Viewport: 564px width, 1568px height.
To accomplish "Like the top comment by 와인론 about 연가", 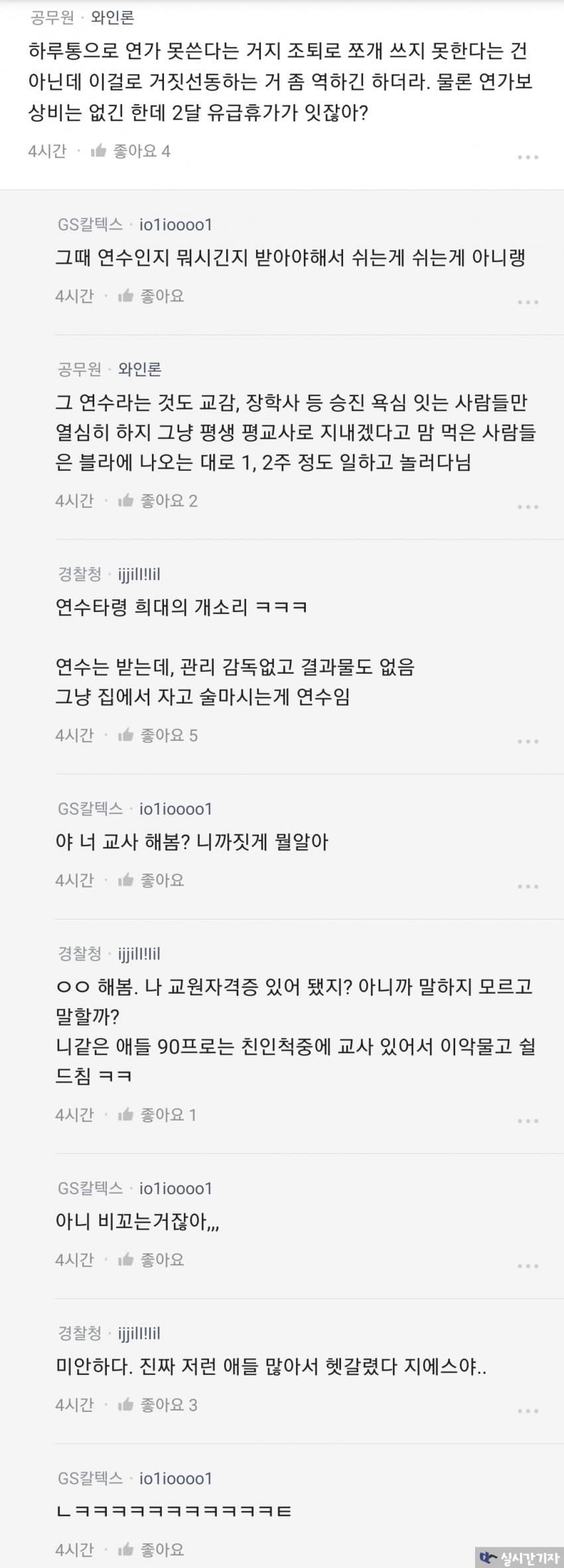I will click(130, 151).
